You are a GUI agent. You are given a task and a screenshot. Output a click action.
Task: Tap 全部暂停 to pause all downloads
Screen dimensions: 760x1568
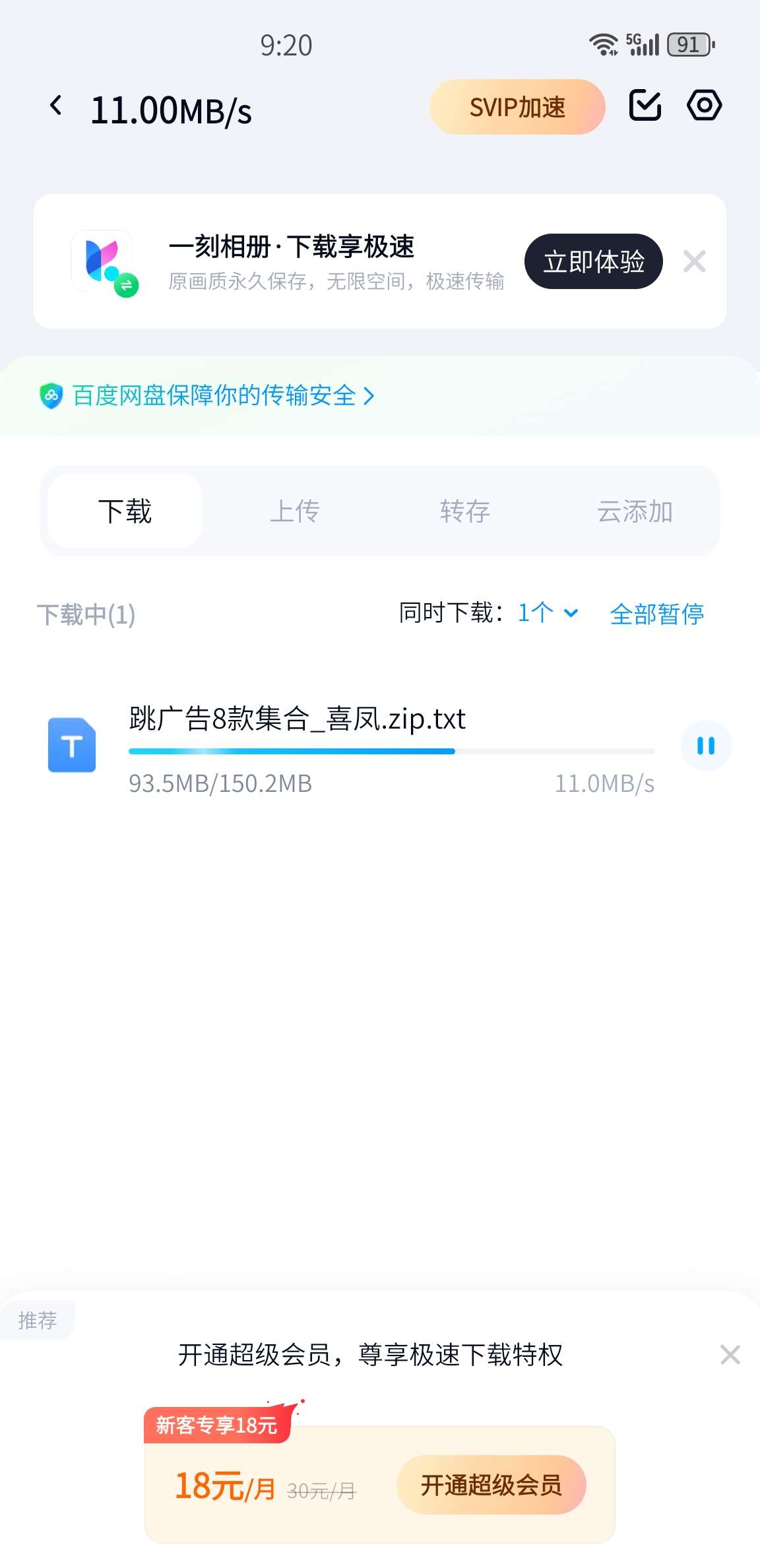point(658,614)
